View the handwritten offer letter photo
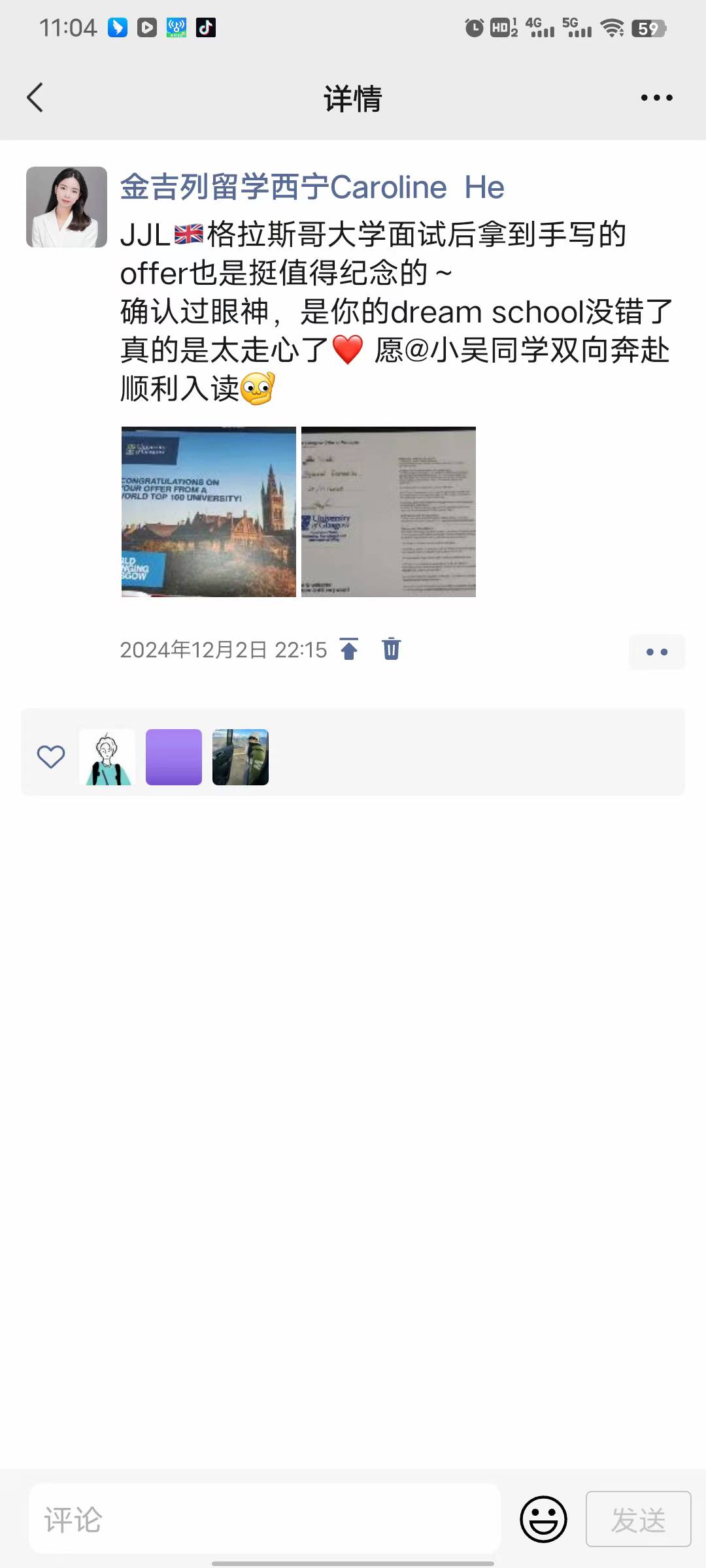 (388, 512)
